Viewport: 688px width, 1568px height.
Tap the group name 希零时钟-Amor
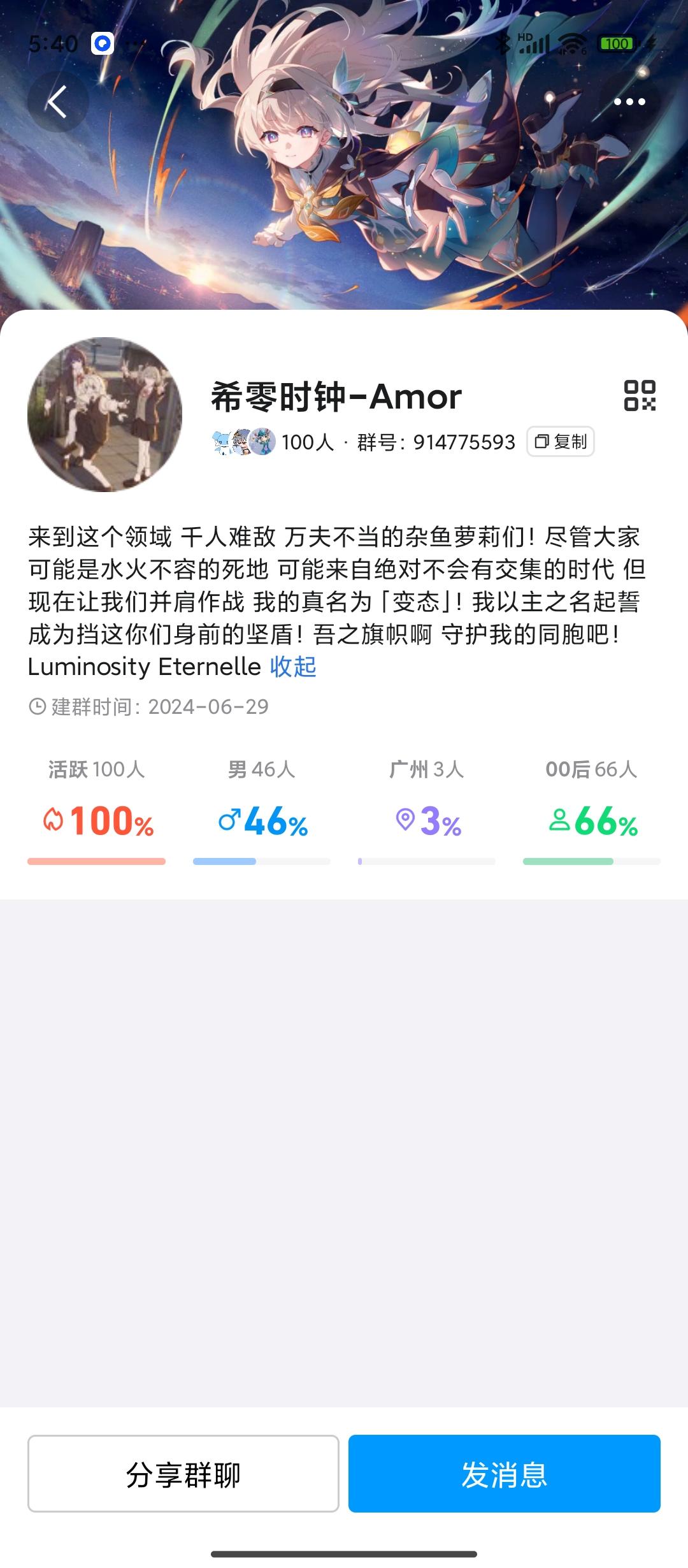point(336,396)
